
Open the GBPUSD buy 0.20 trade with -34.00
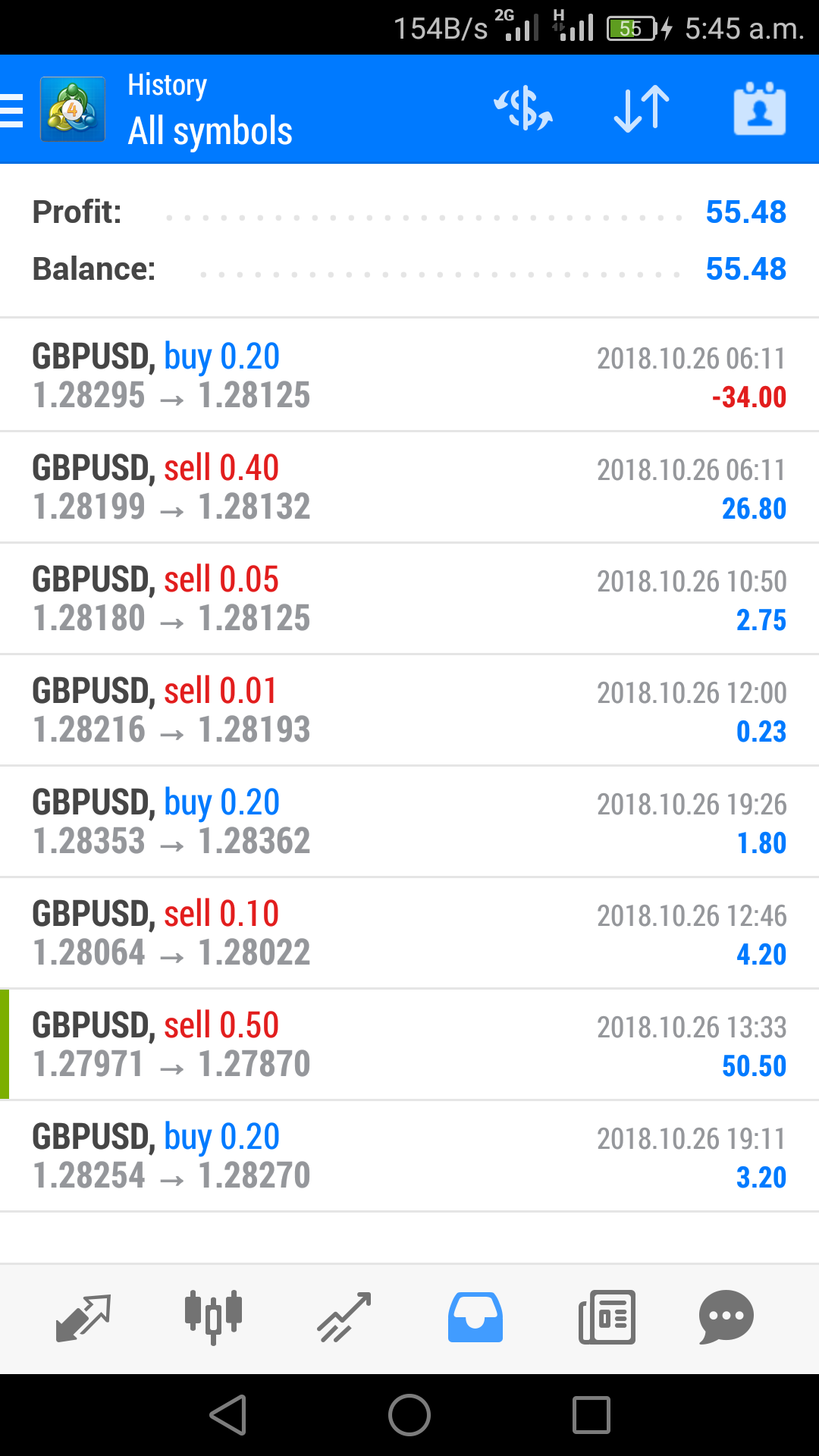pyautogui.click(x=409, y=375)
